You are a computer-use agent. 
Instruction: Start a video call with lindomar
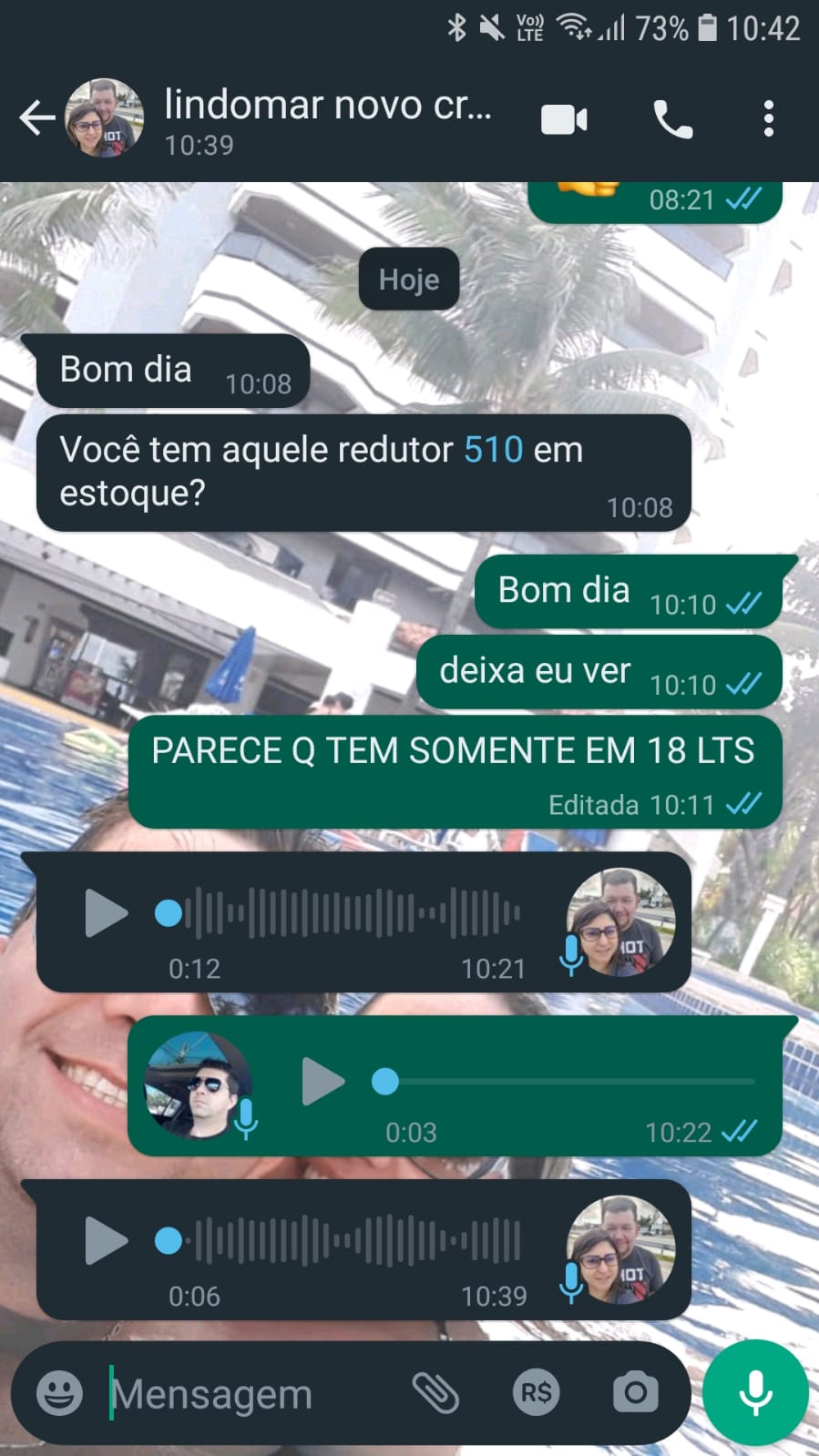(x=564, y=119)
